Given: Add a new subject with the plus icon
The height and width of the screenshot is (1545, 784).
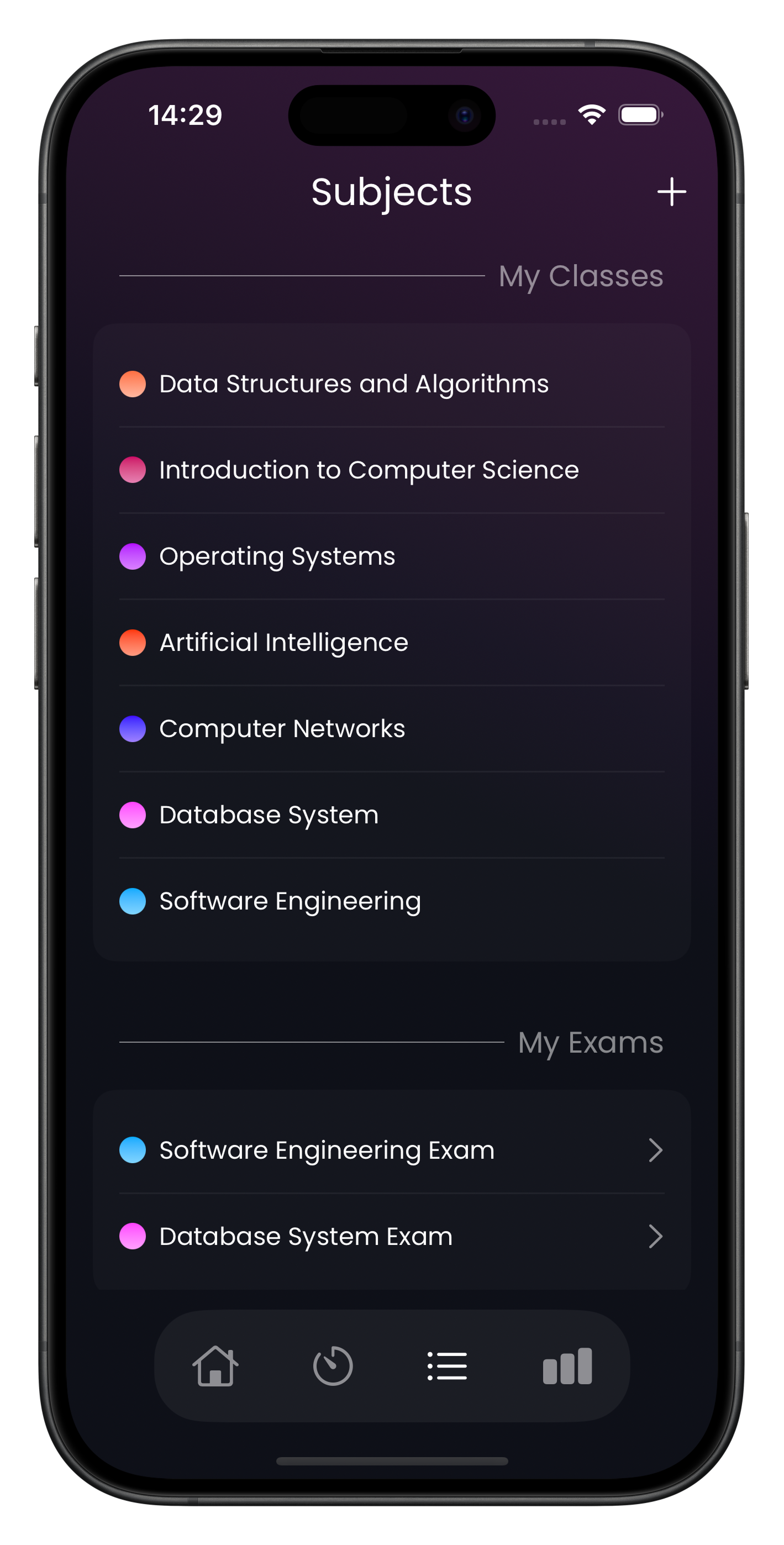Looking at the screenshot, I should coord(671,192).
